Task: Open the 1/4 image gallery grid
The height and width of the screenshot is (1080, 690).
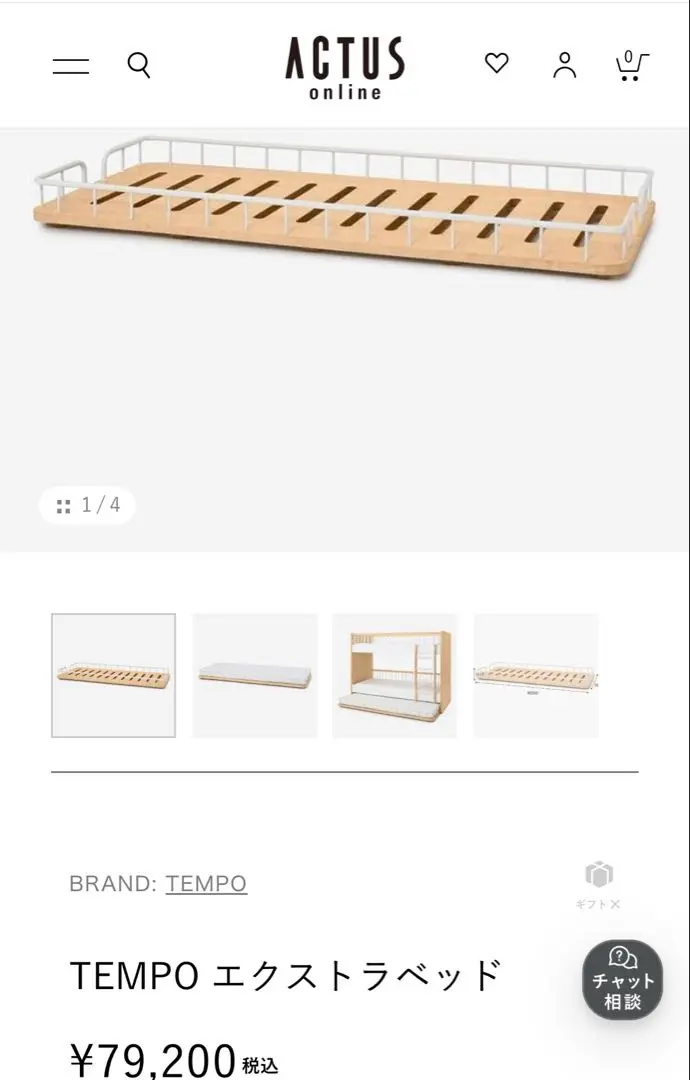Action: pos(88,505)
